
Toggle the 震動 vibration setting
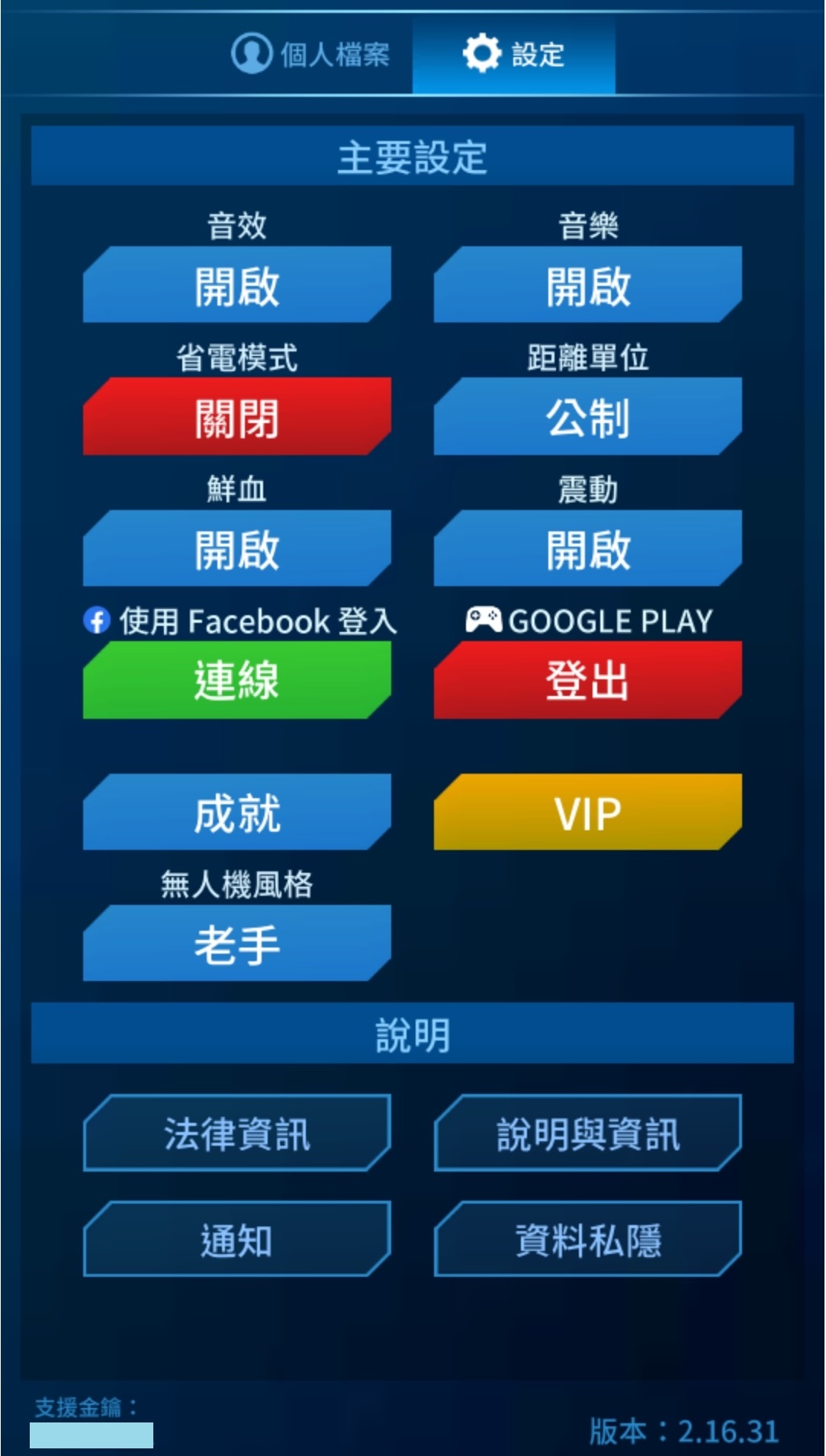pyautogui.click(x=587, y=549)
